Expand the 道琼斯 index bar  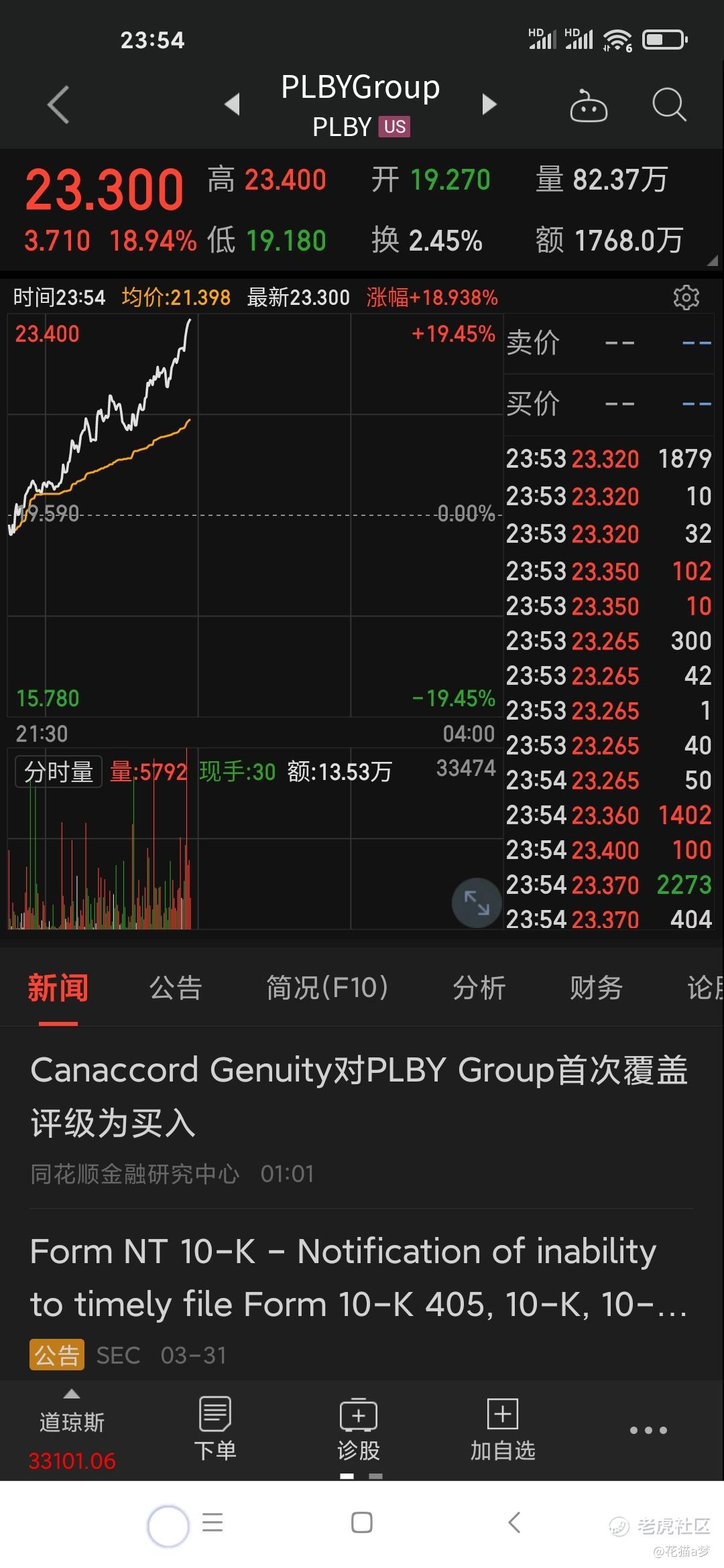point(72,1430)
